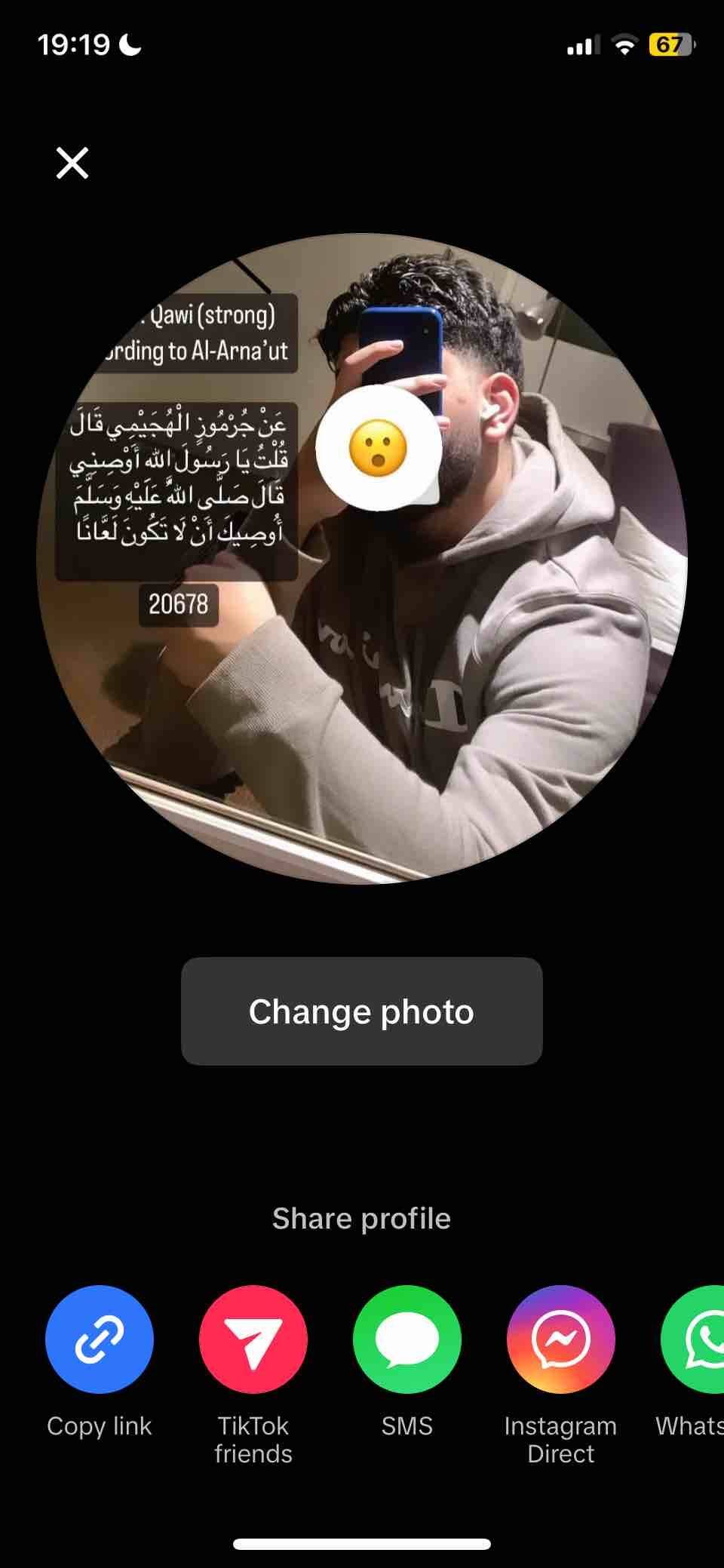Close the profile photo viewer

[72, 163]
